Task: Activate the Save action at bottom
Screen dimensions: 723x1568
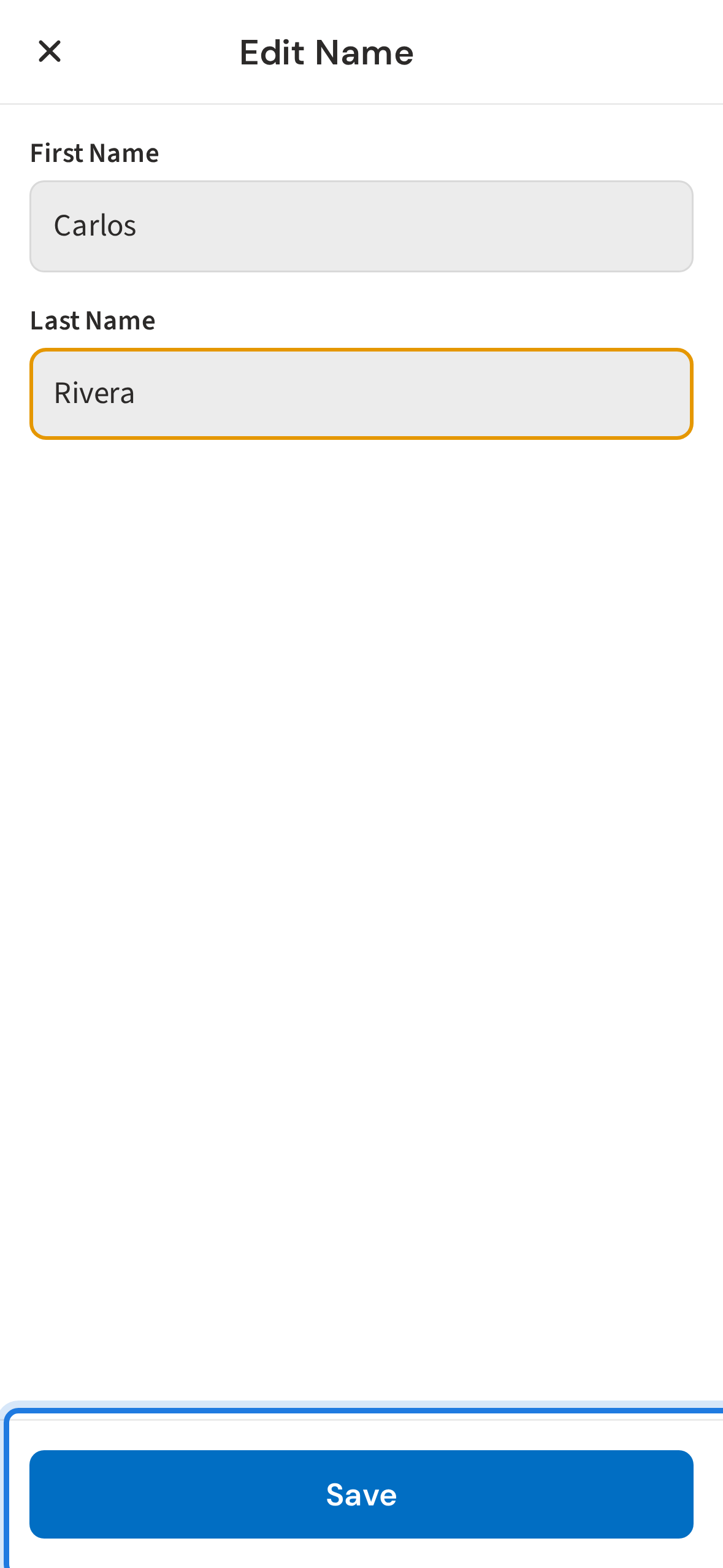Action: point(361,1495)
